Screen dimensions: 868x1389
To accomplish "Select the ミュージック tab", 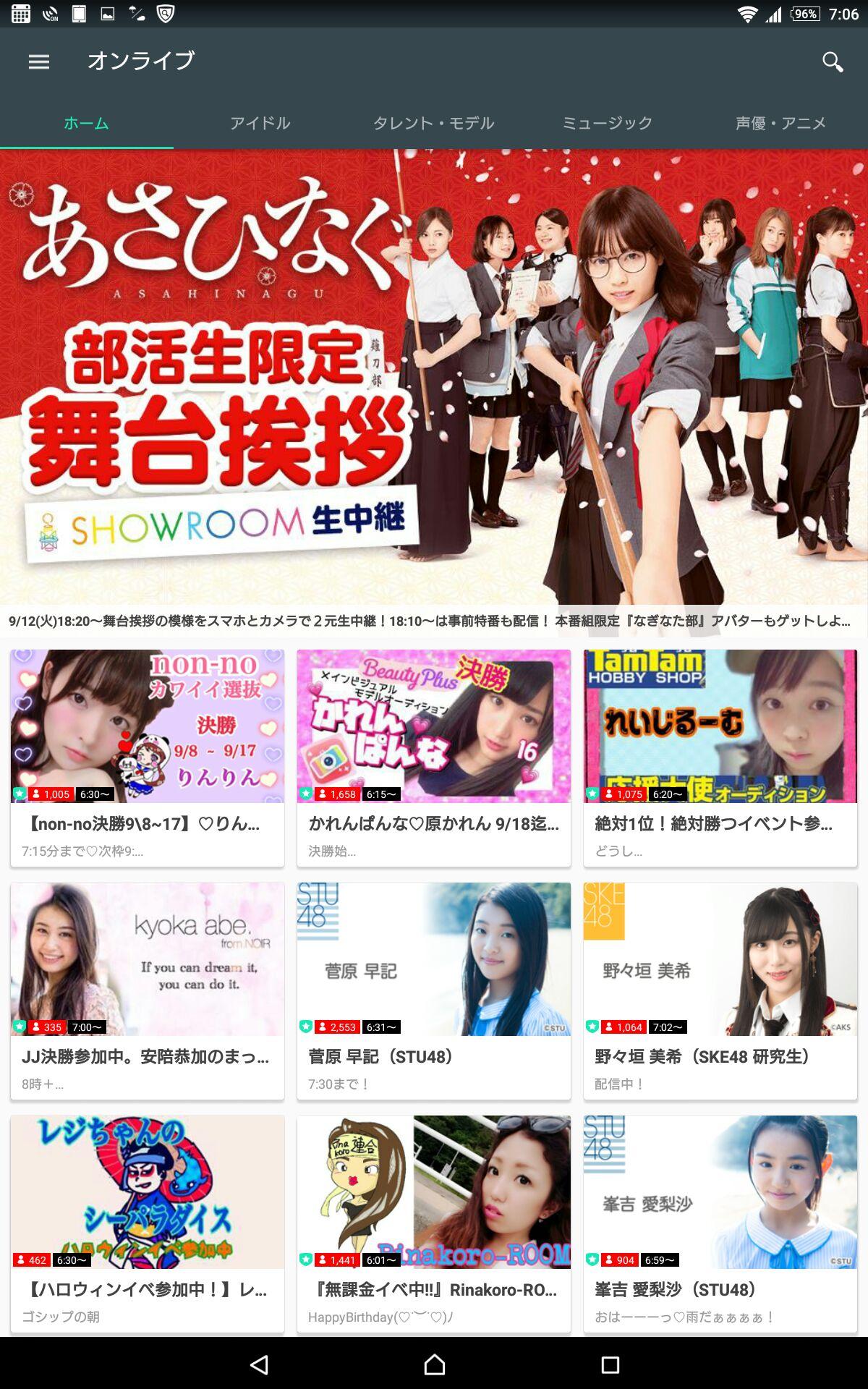I will (x=607, y=123).
